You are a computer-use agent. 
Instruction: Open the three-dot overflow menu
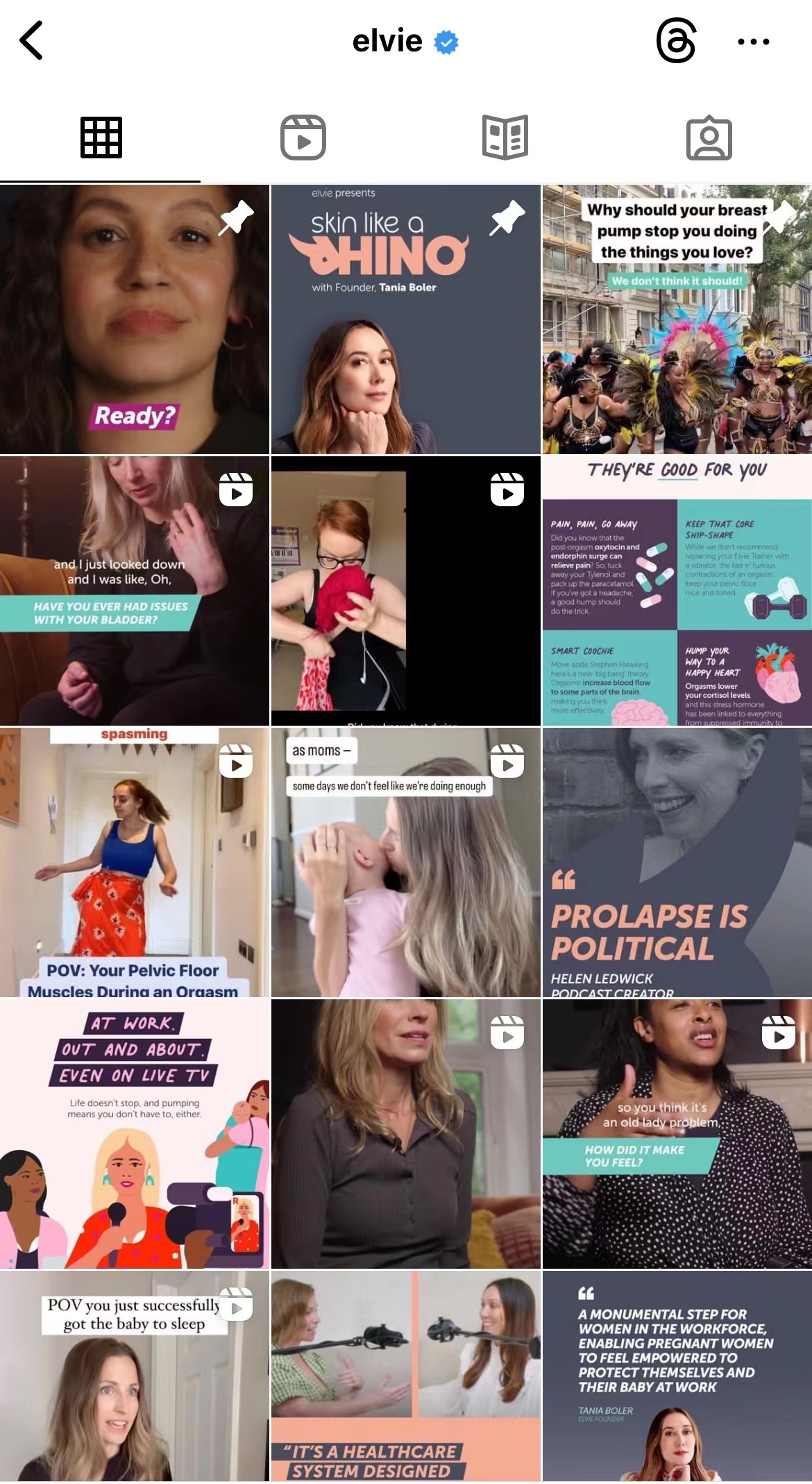(x=753, y=42)
